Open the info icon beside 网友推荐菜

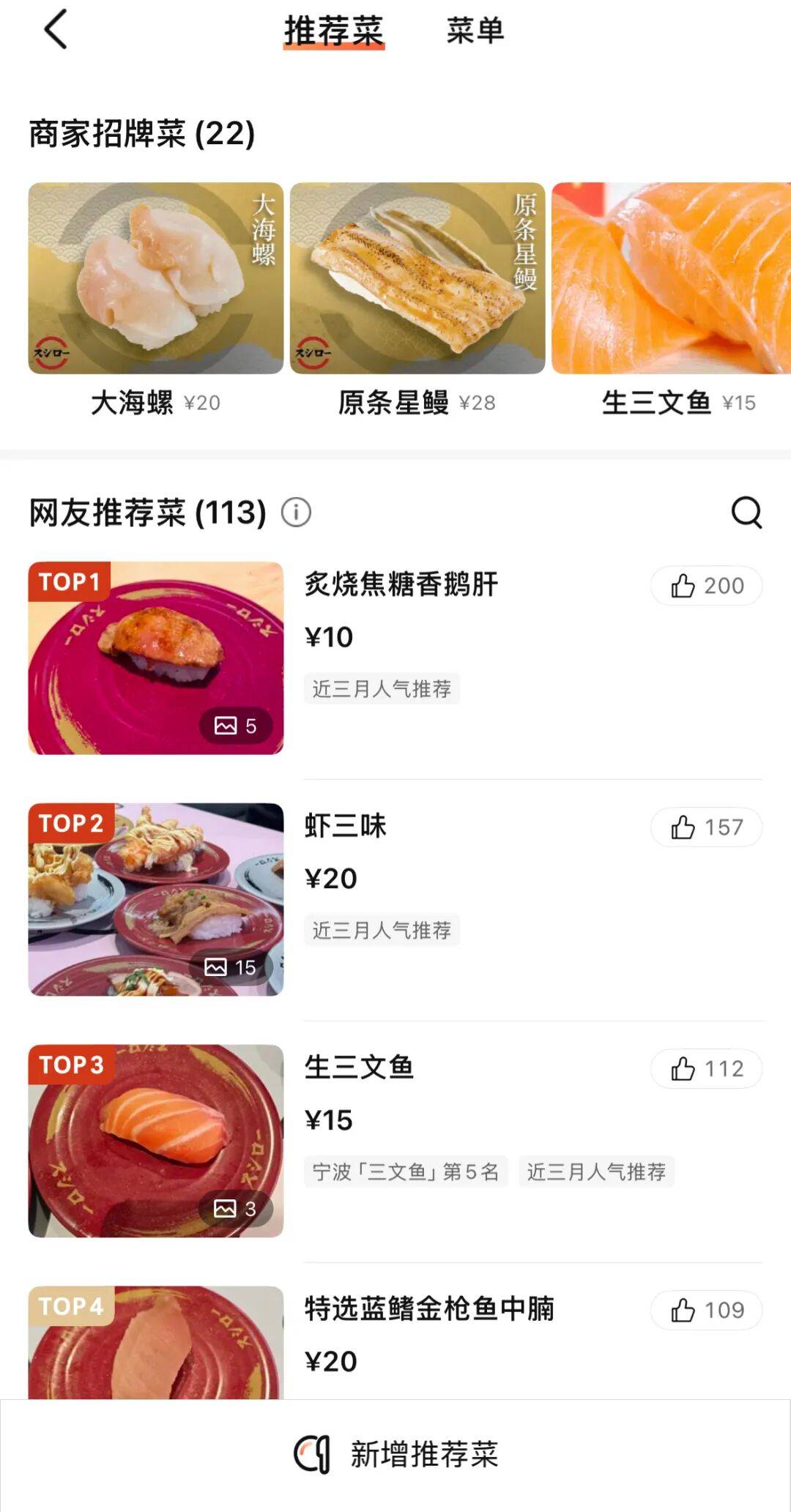click(297, 513)
